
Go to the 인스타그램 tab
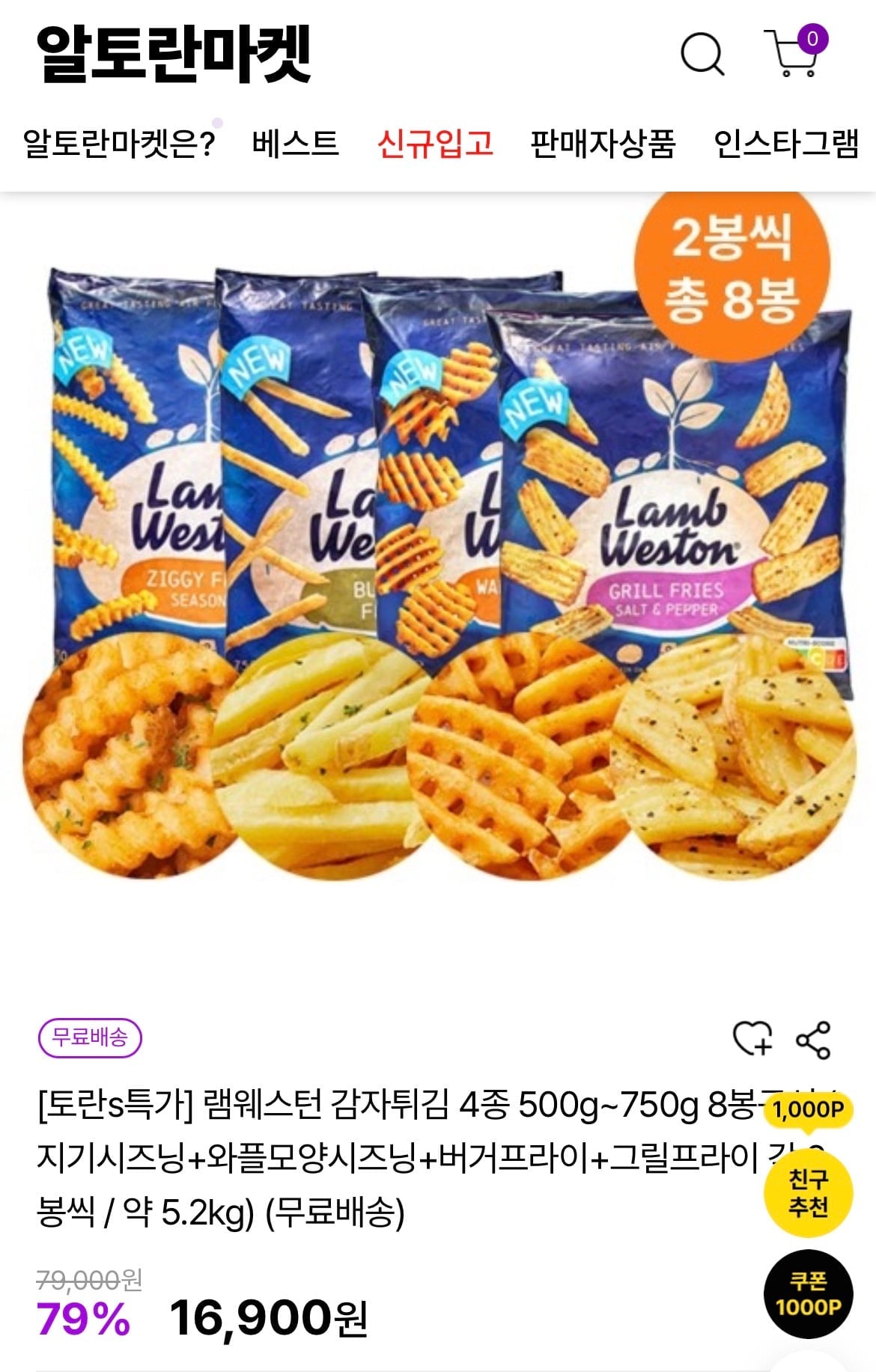click(785, 143)
